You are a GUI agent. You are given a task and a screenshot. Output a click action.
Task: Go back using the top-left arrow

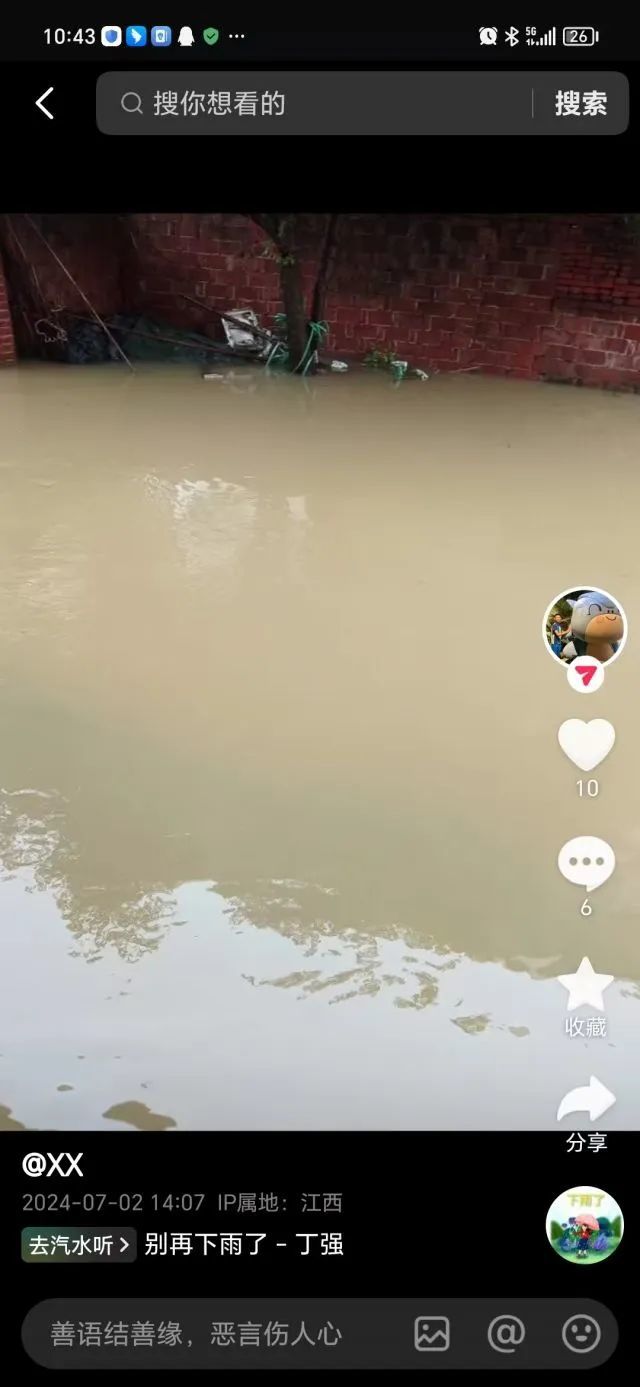click(45, 103)
